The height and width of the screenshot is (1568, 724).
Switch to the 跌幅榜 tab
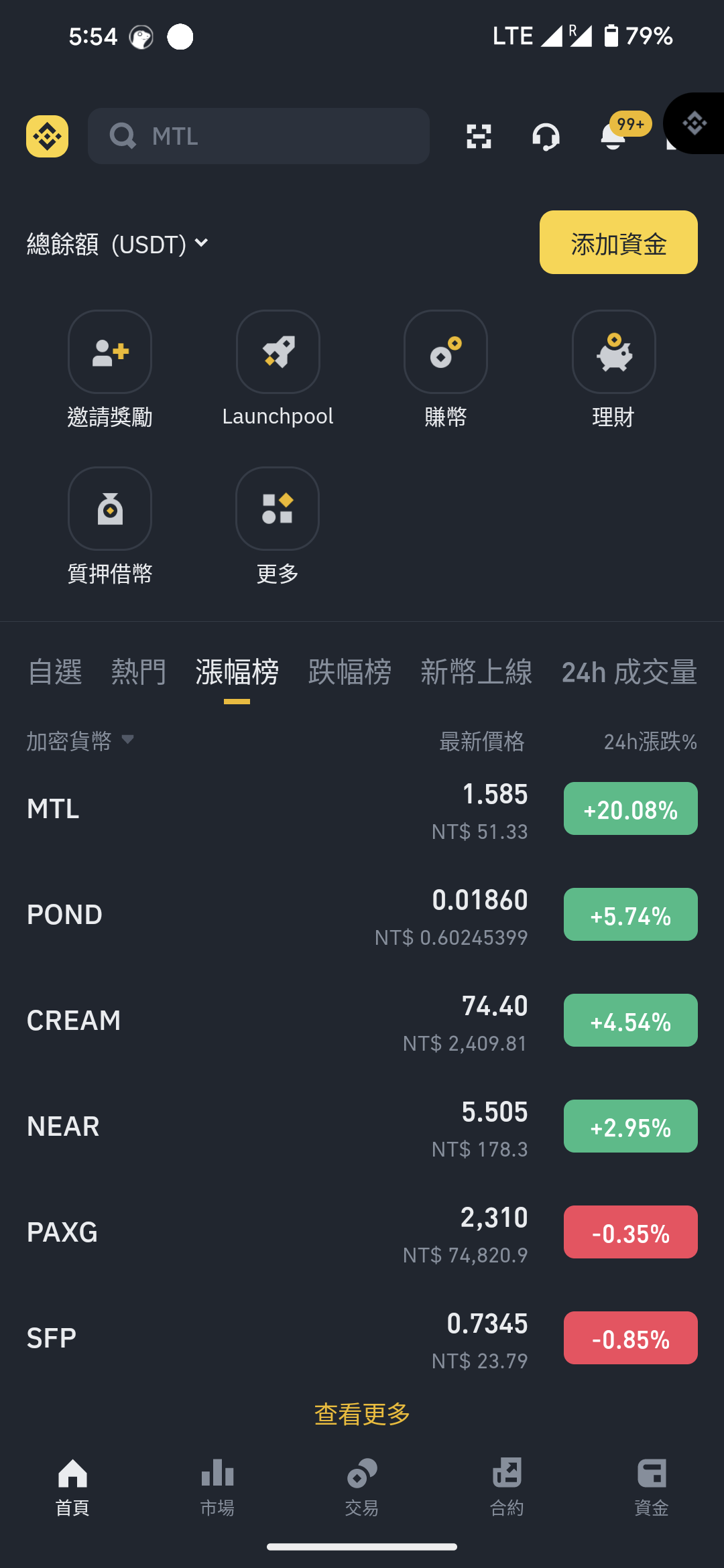(x=350, y=672)
